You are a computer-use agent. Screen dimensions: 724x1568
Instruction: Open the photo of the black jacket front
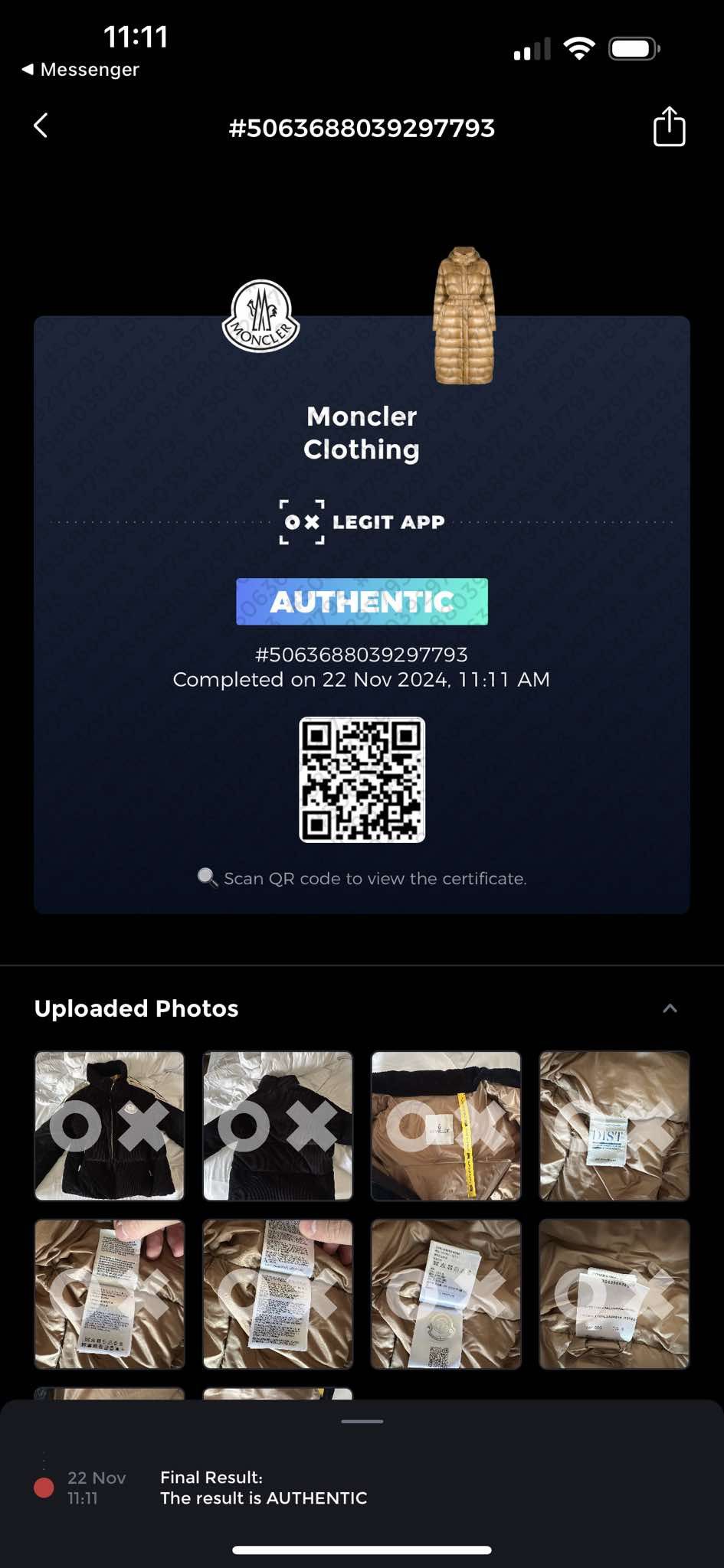110,1125
